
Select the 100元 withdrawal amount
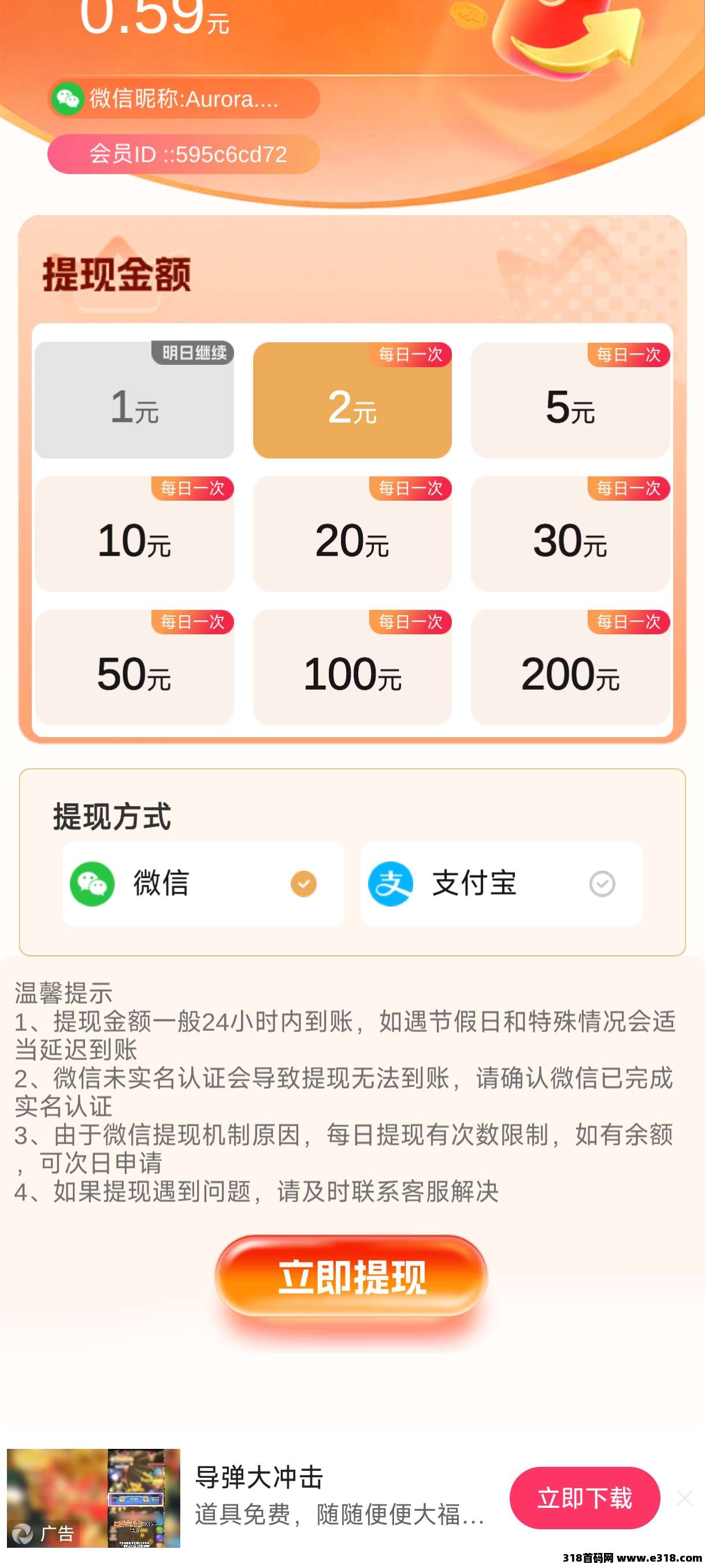pyautogui.click(x=352, y=668)
